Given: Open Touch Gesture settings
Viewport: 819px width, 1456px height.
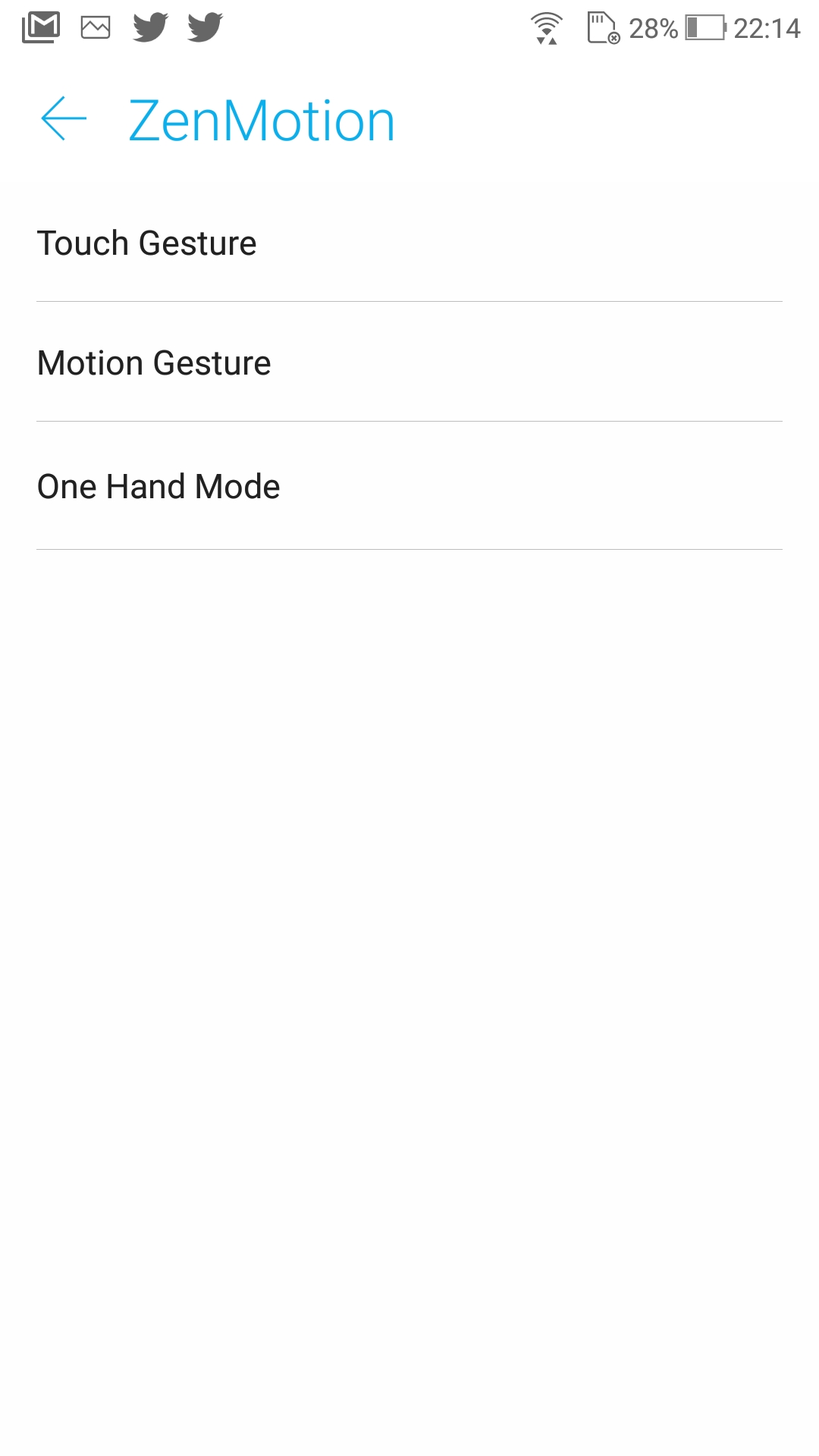Looking at the screenshot, I should pyautogui.click(x=409, y=243).
